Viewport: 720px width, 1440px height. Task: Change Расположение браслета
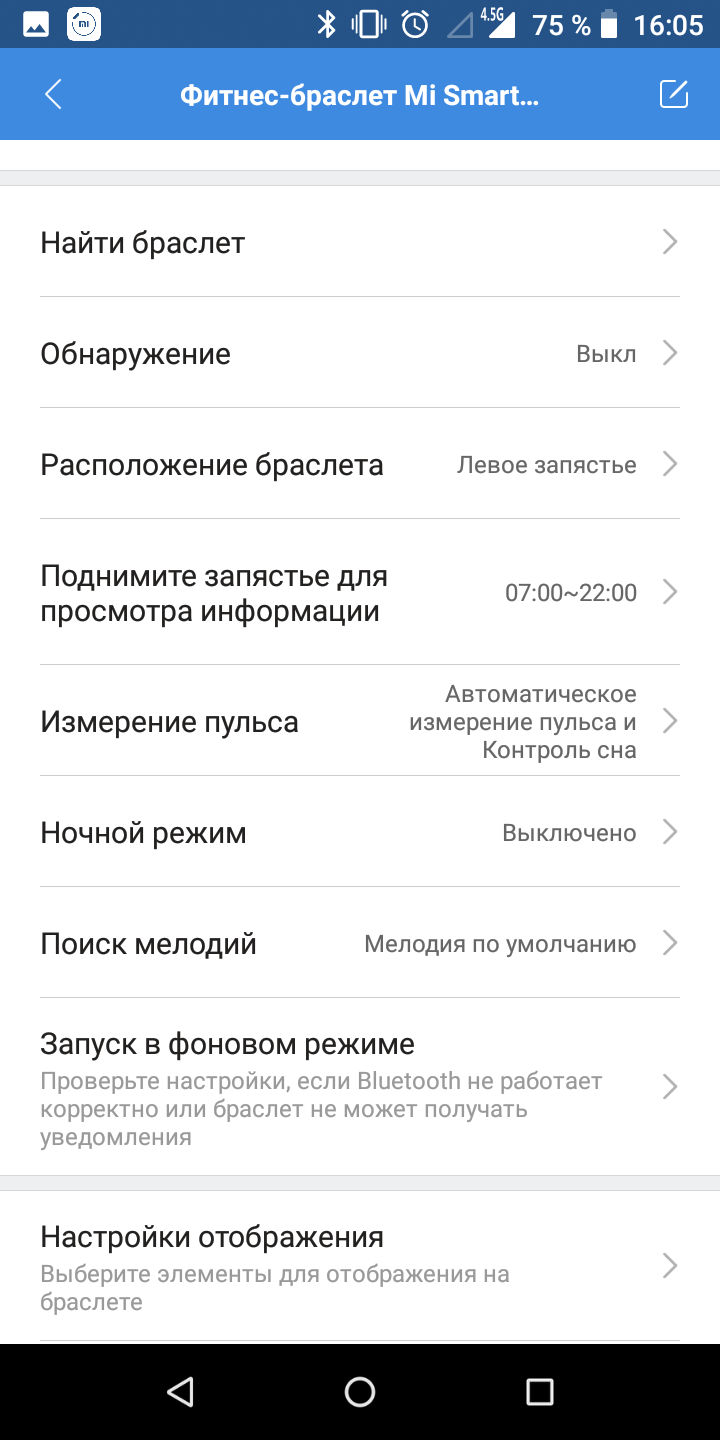click(x=360, y=465)
